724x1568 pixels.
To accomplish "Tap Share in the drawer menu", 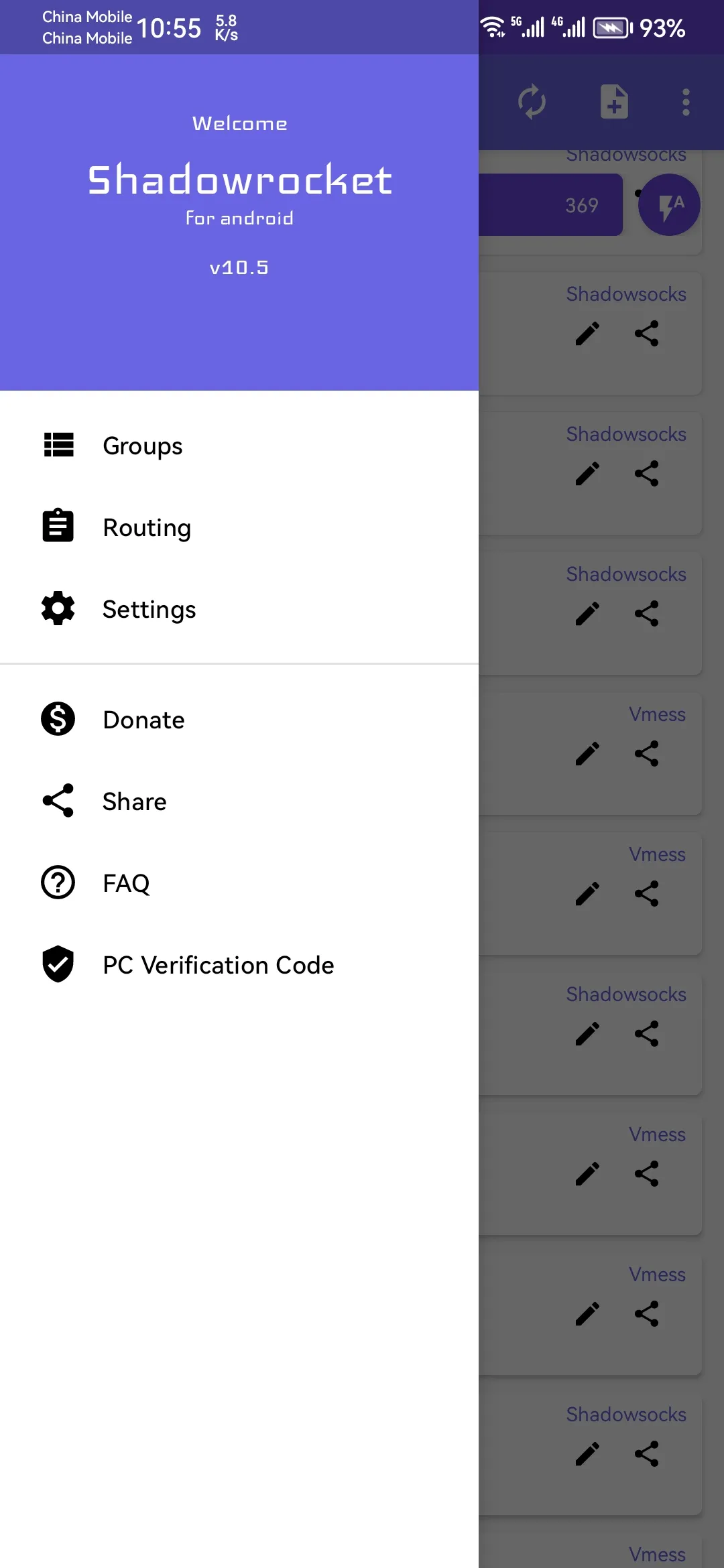I will click(134, 801).
